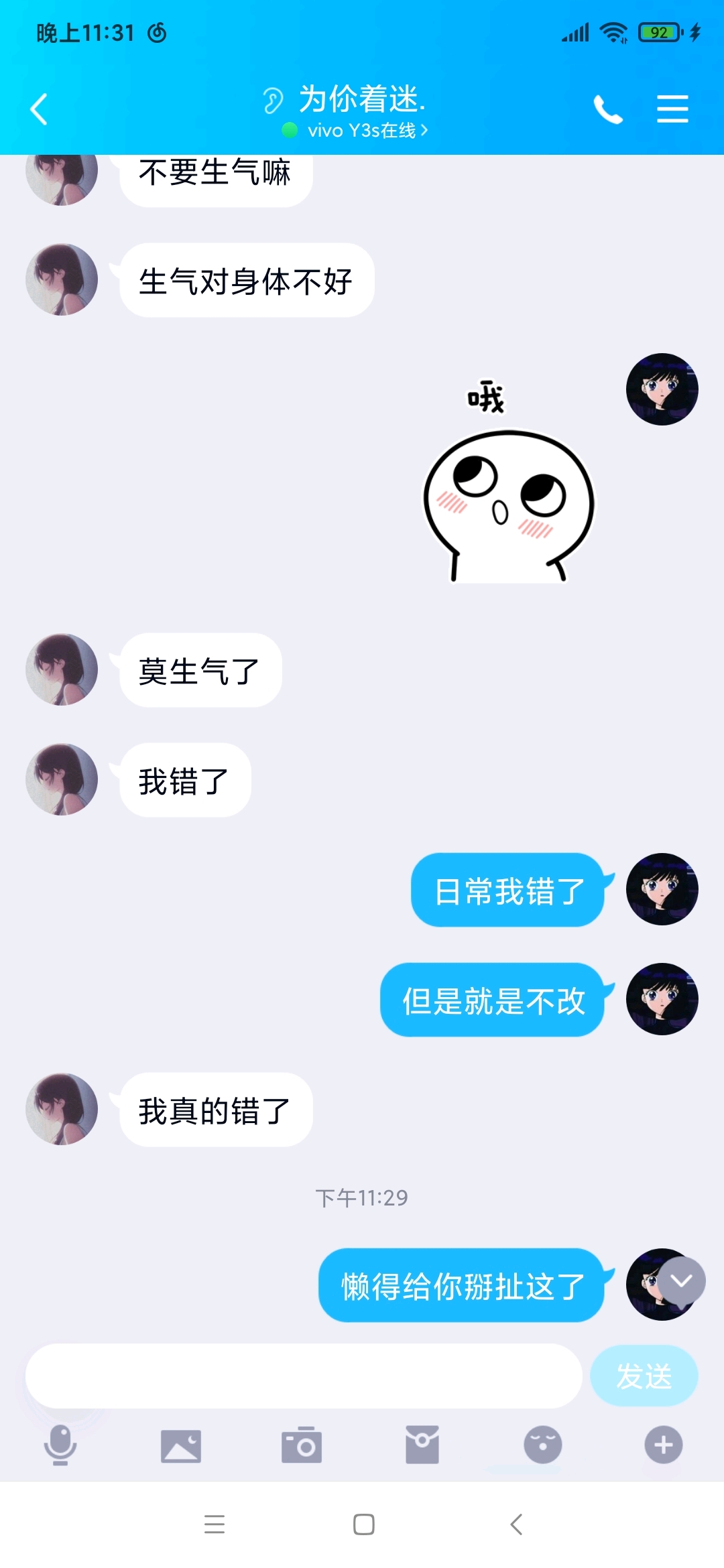724x1568 pixels.
Task: Tap the message input field
Action: 303,1376
